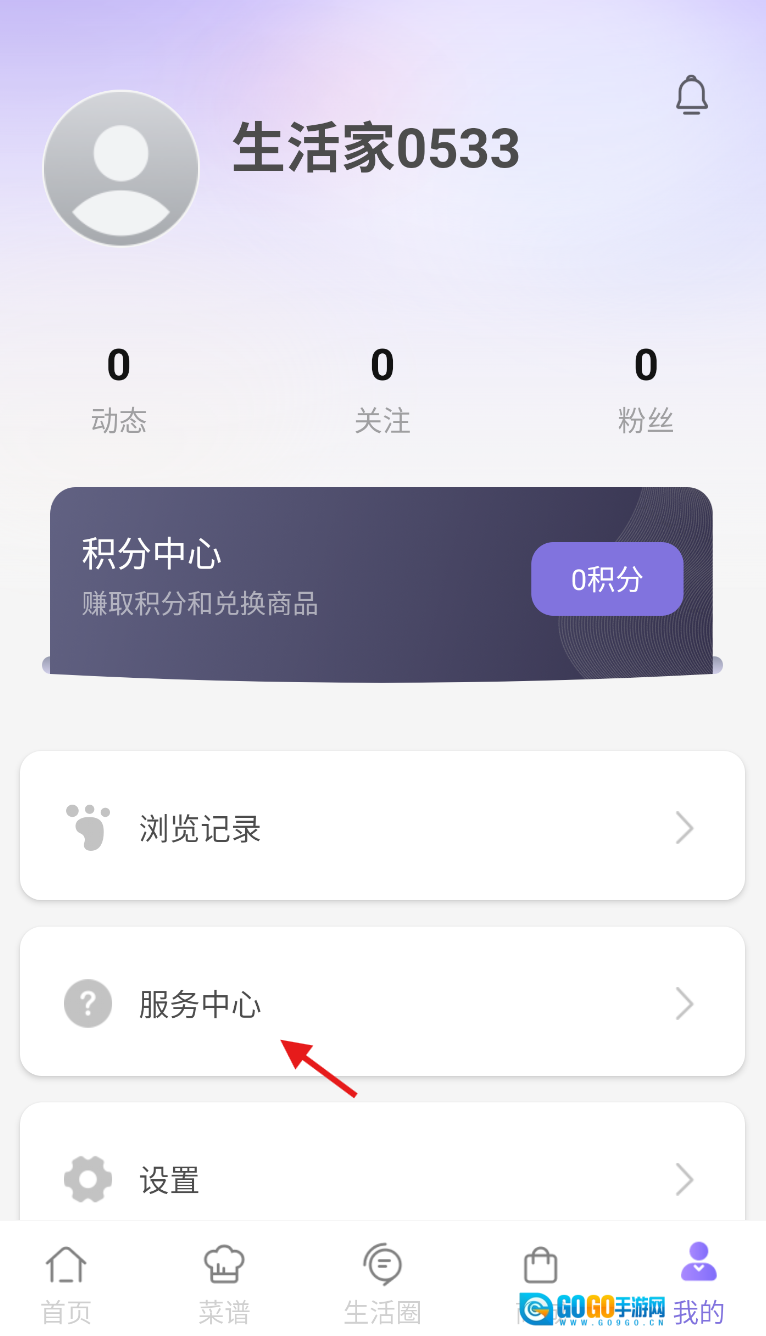Tap the profile avatar picture
The height and width of the screenshot is (1336, 766).
pyautogui.click(x=121, y=168)
